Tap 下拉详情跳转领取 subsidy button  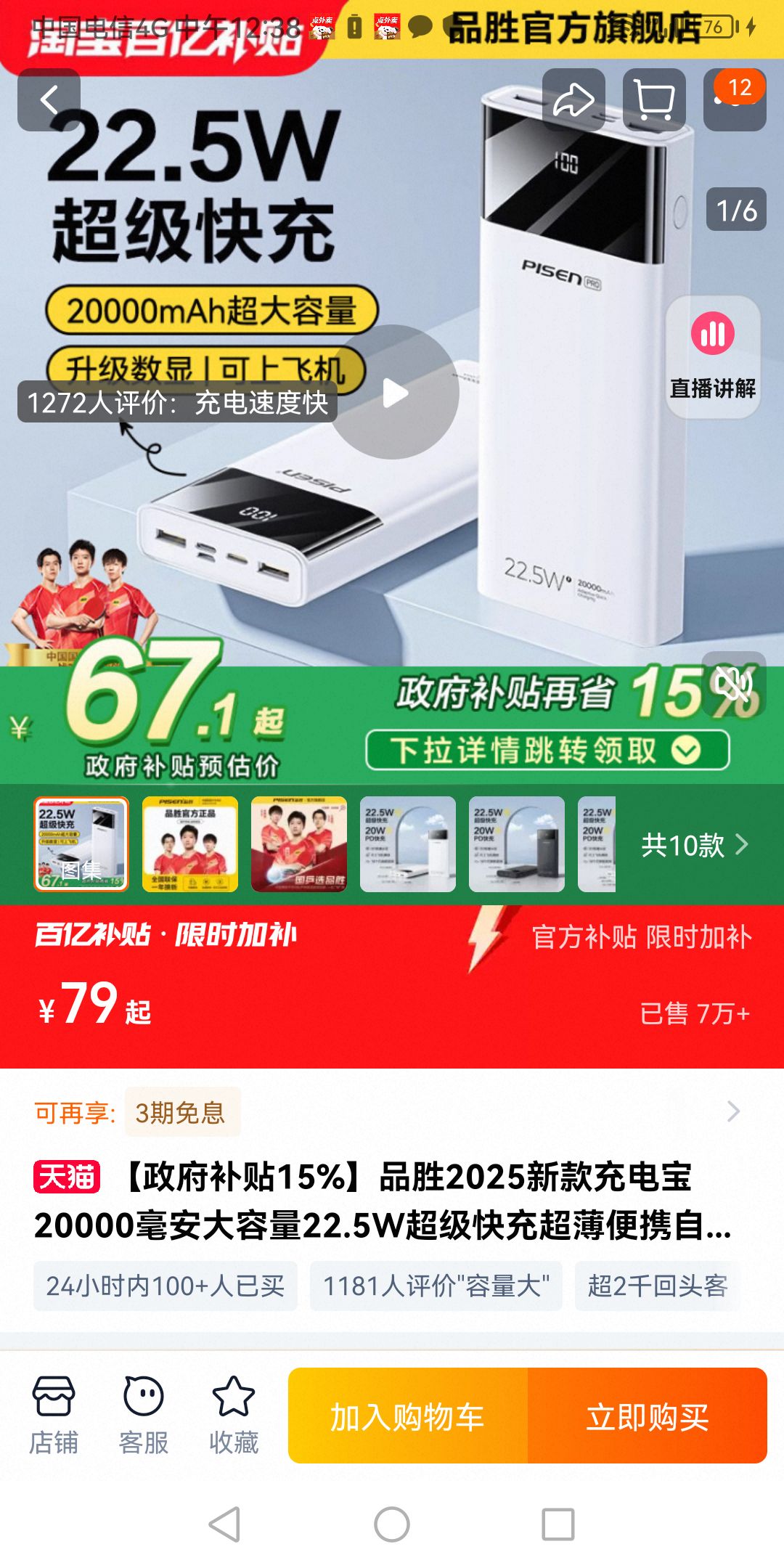tap(547, 750)
